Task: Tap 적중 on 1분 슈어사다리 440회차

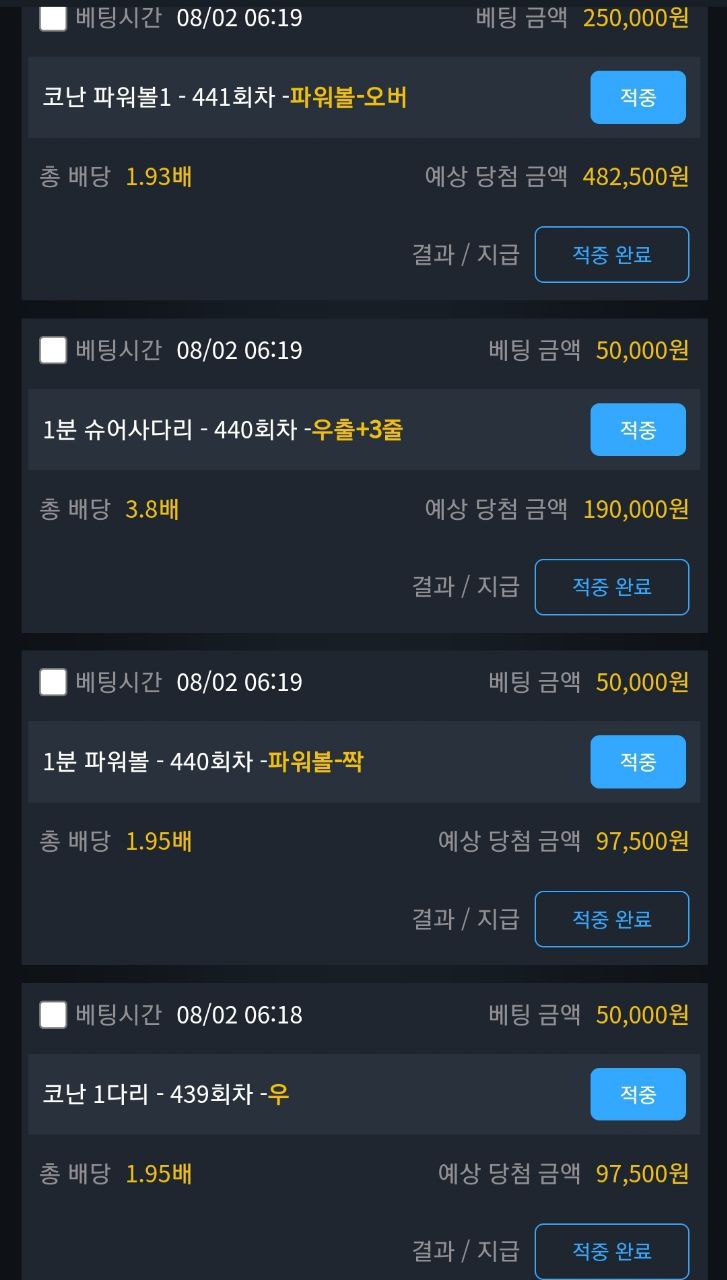Action: click(638, 430)
